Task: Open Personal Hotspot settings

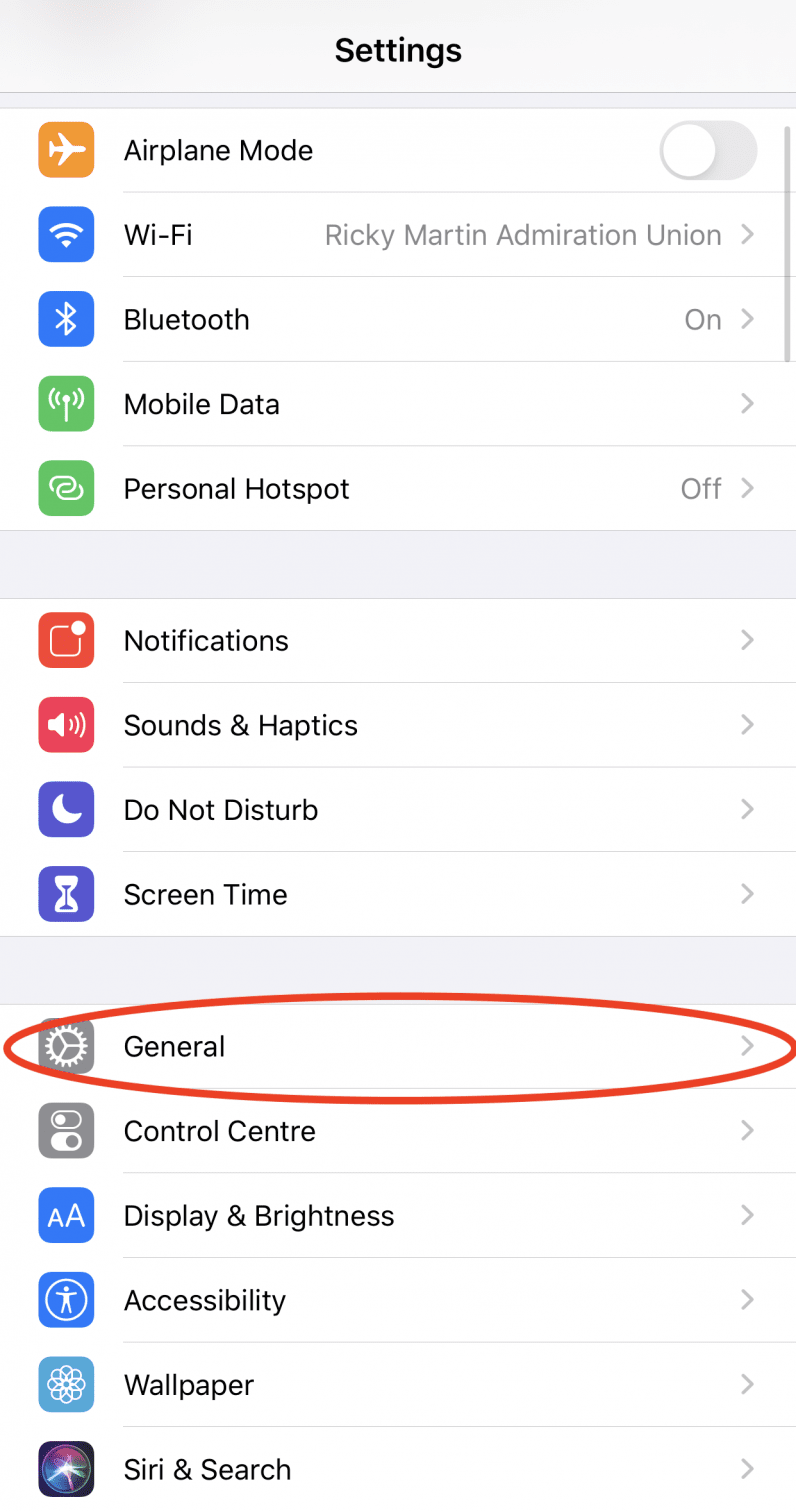Action: (398, 489)
